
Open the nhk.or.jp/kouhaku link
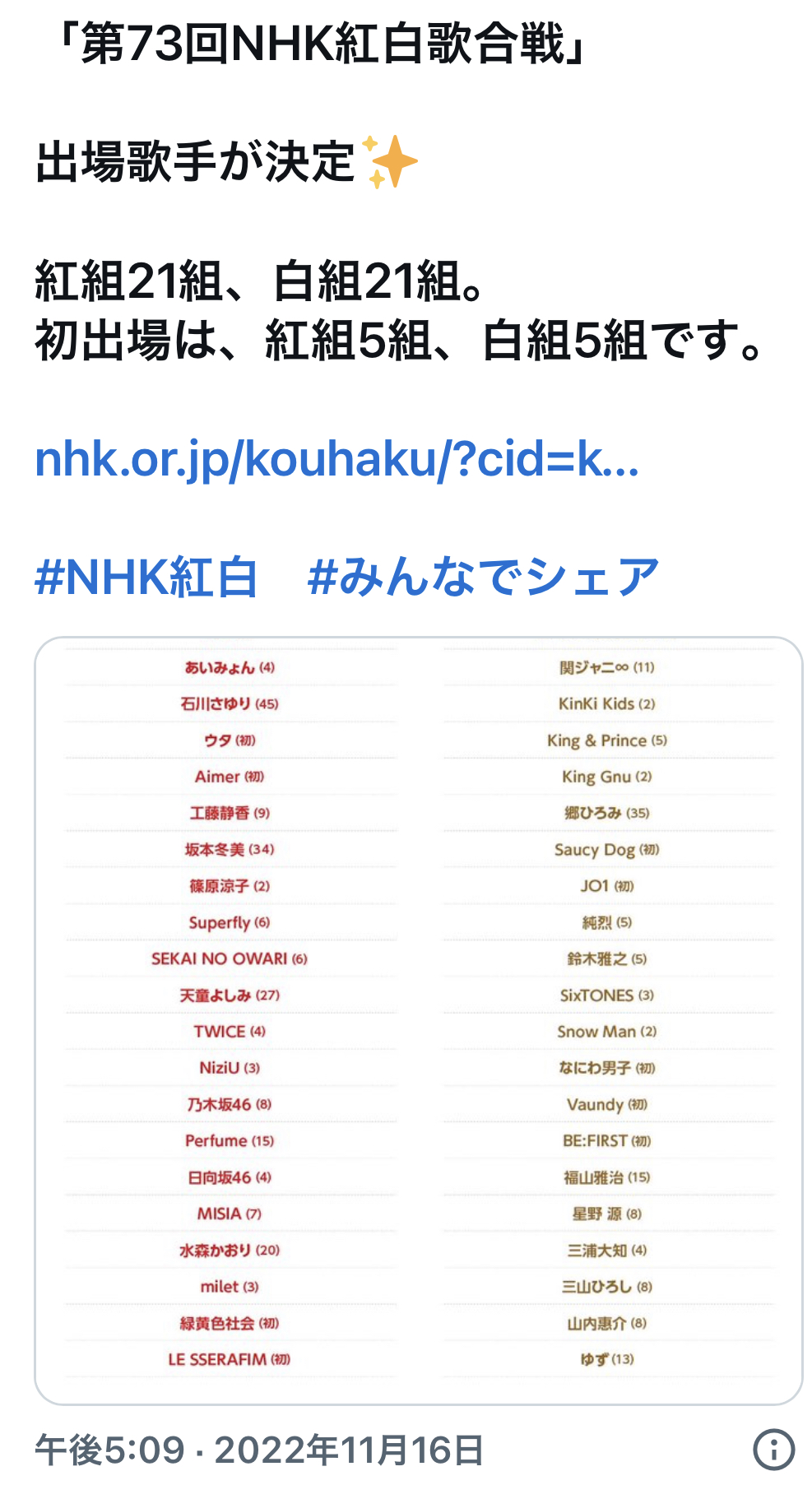point(337,459)
